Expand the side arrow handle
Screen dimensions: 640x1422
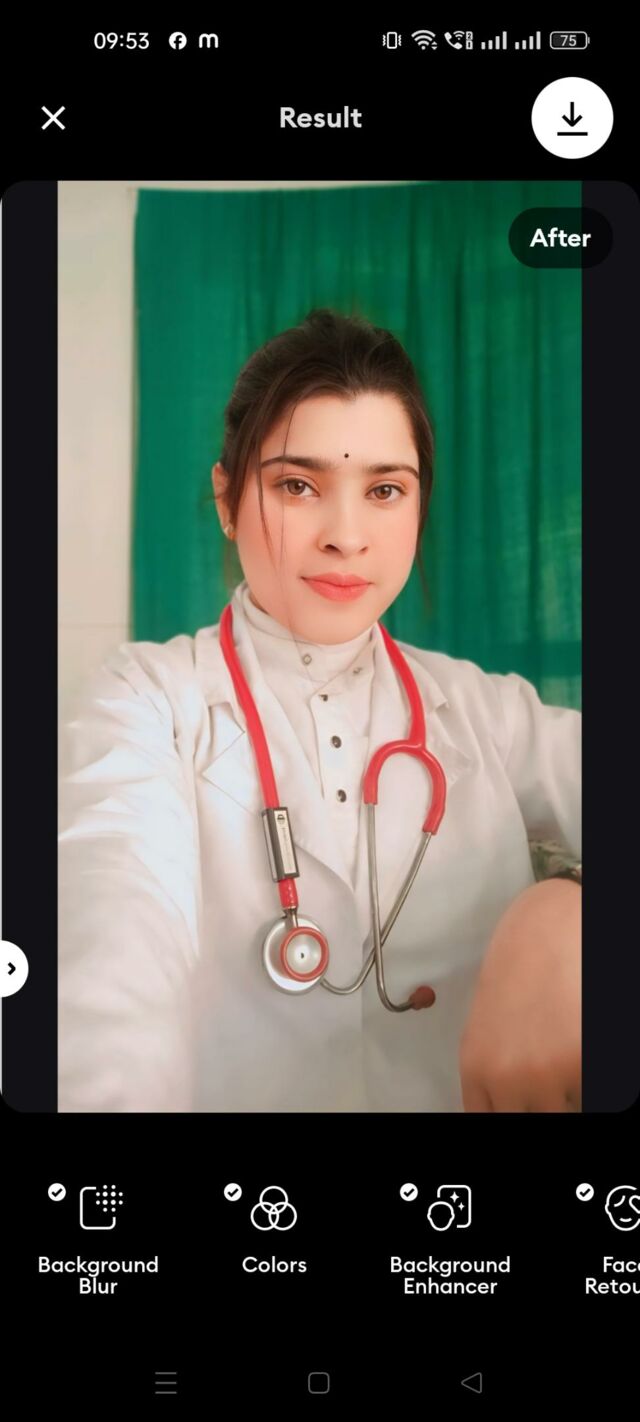click(x=12, y=968)
